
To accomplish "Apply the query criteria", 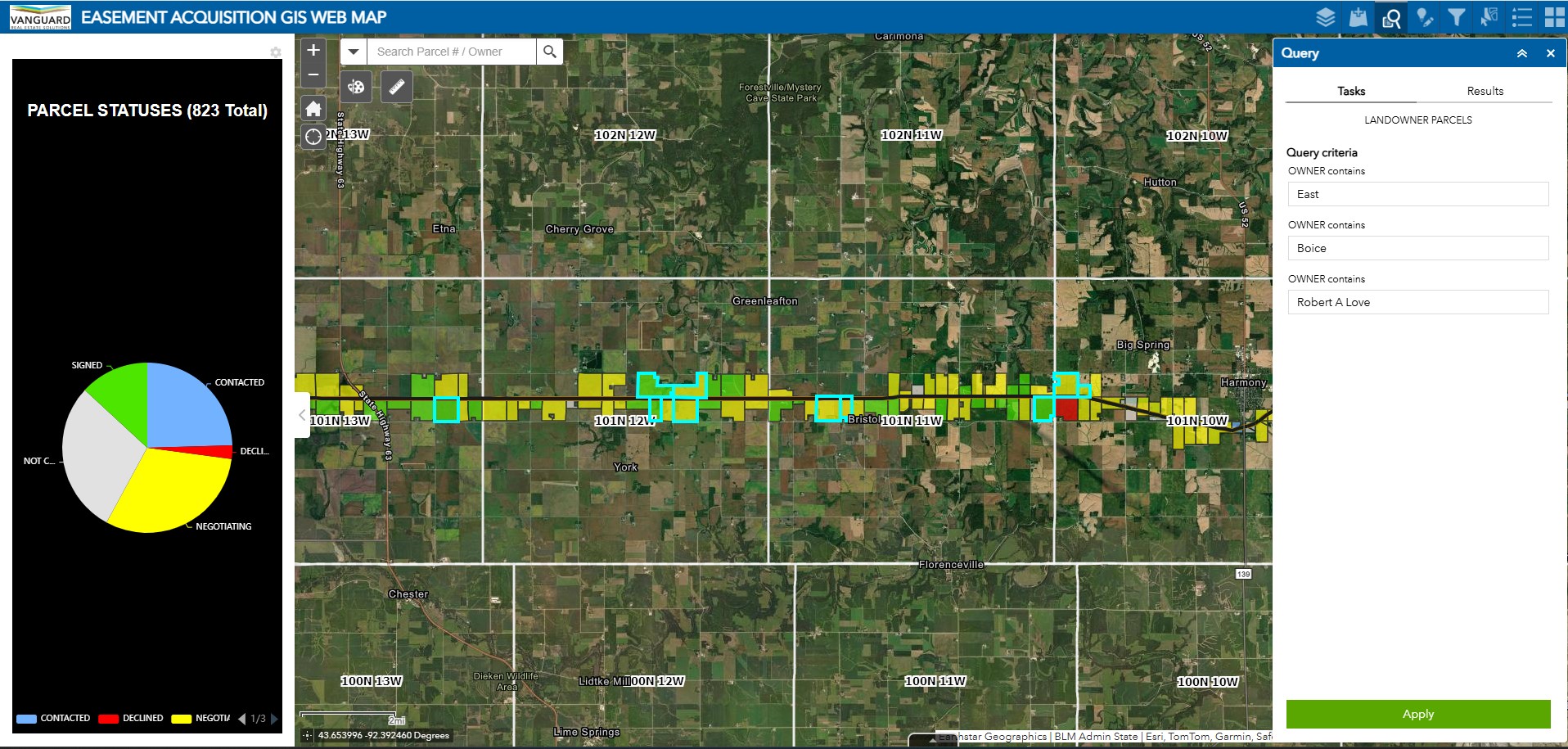I will [1417, 714].
